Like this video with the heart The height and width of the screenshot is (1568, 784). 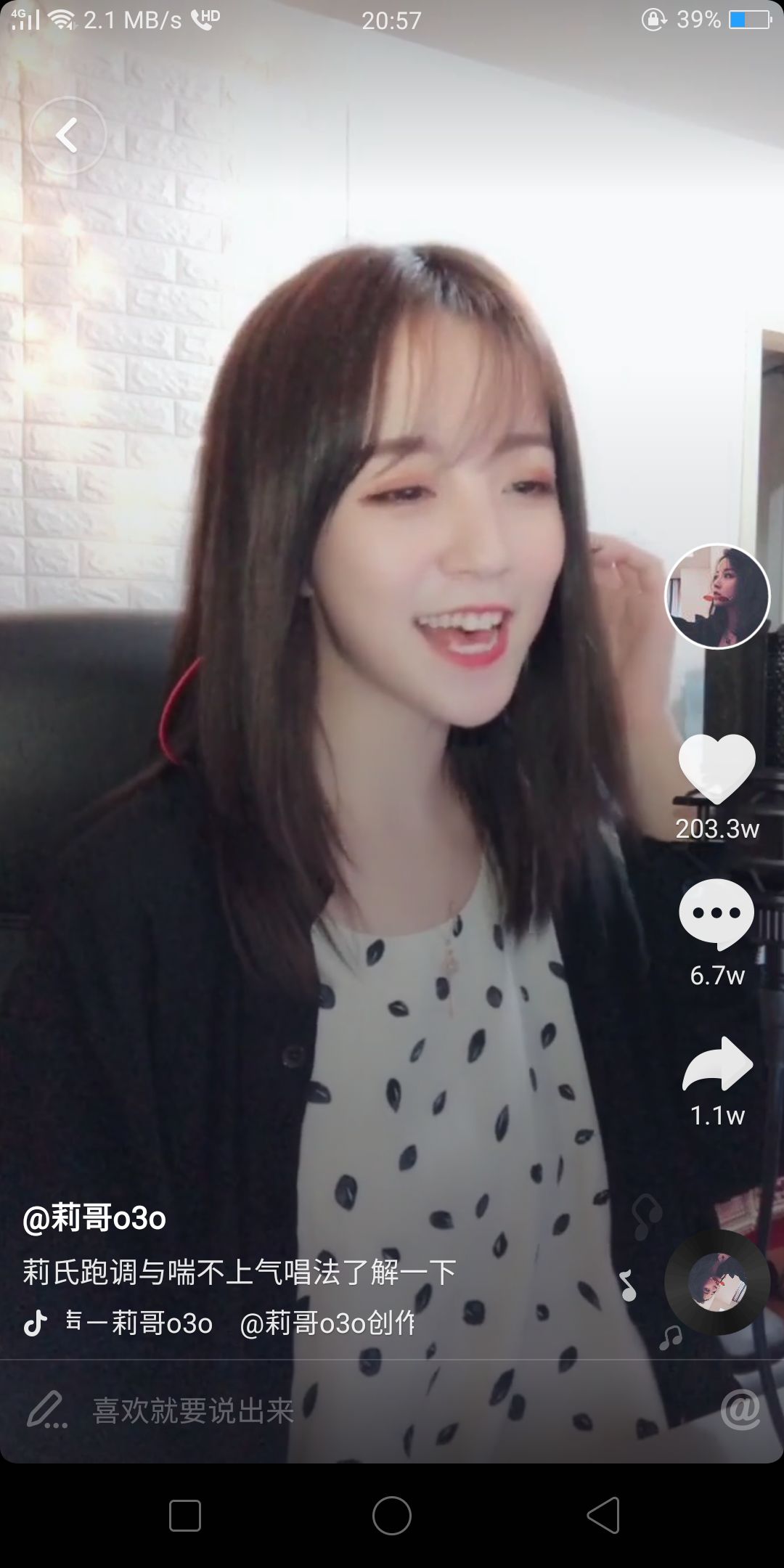[716, 769]
